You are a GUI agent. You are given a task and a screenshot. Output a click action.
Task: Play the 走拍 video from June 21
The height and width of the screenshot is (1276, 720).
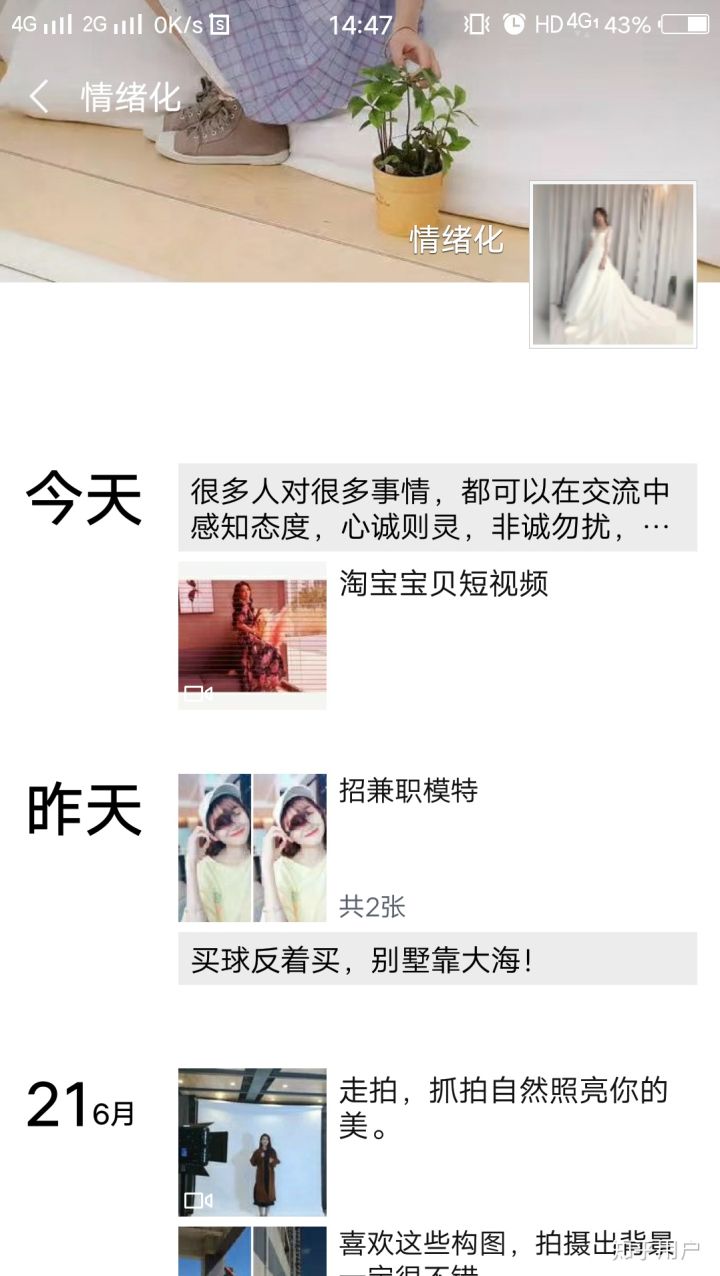(x=252, y=1142)
